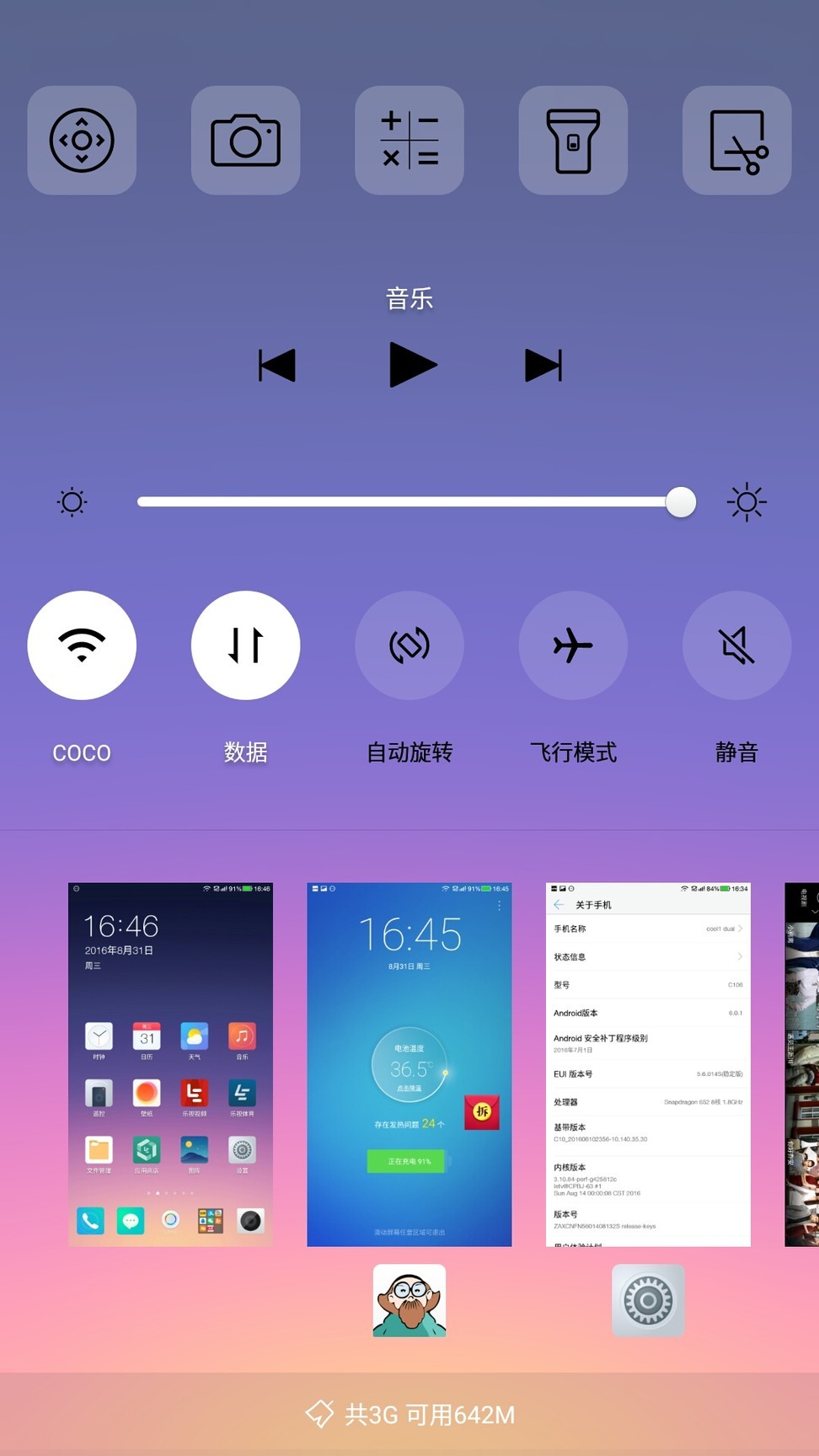The height and width of the screenshot is (1456, 819).
Task: Clear memory via 共3G 可用642M button
Action: pyautogui.click(x=410, y=1415)
